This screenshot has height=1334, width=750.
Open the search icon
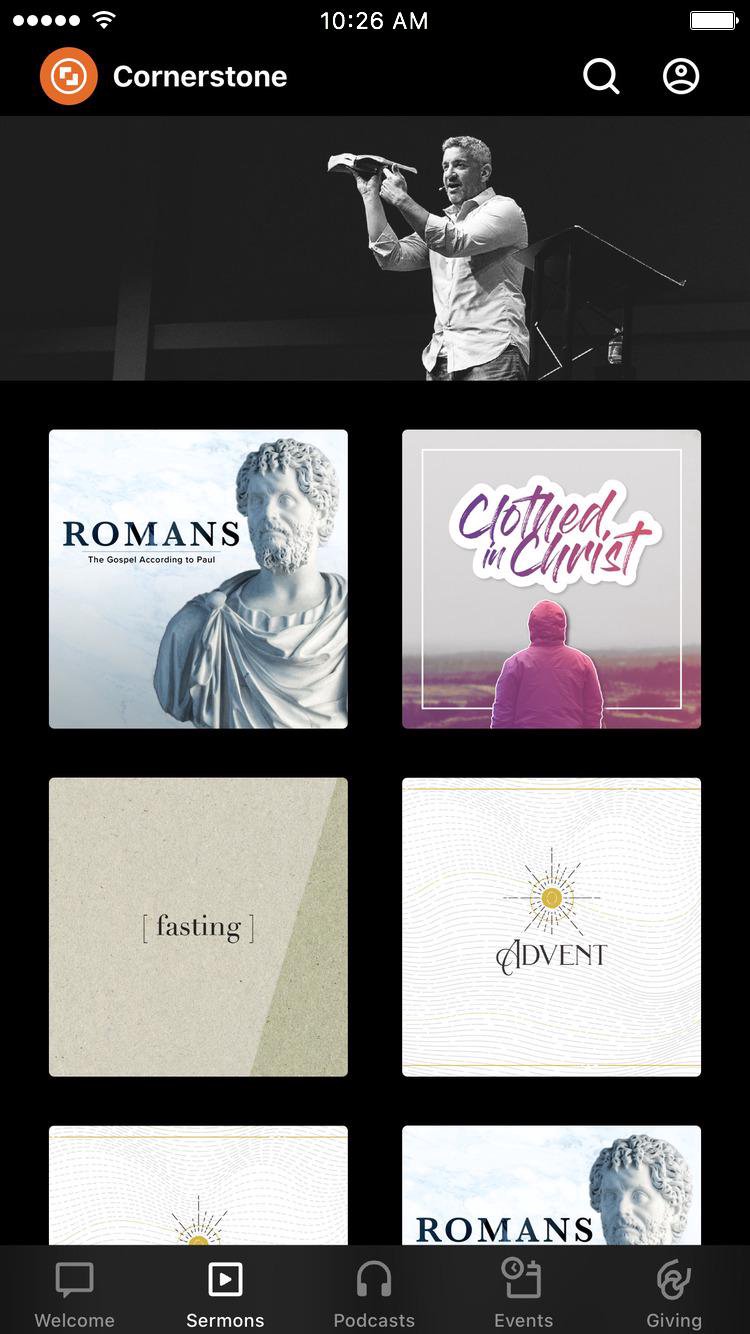click(x=601, y=76)
